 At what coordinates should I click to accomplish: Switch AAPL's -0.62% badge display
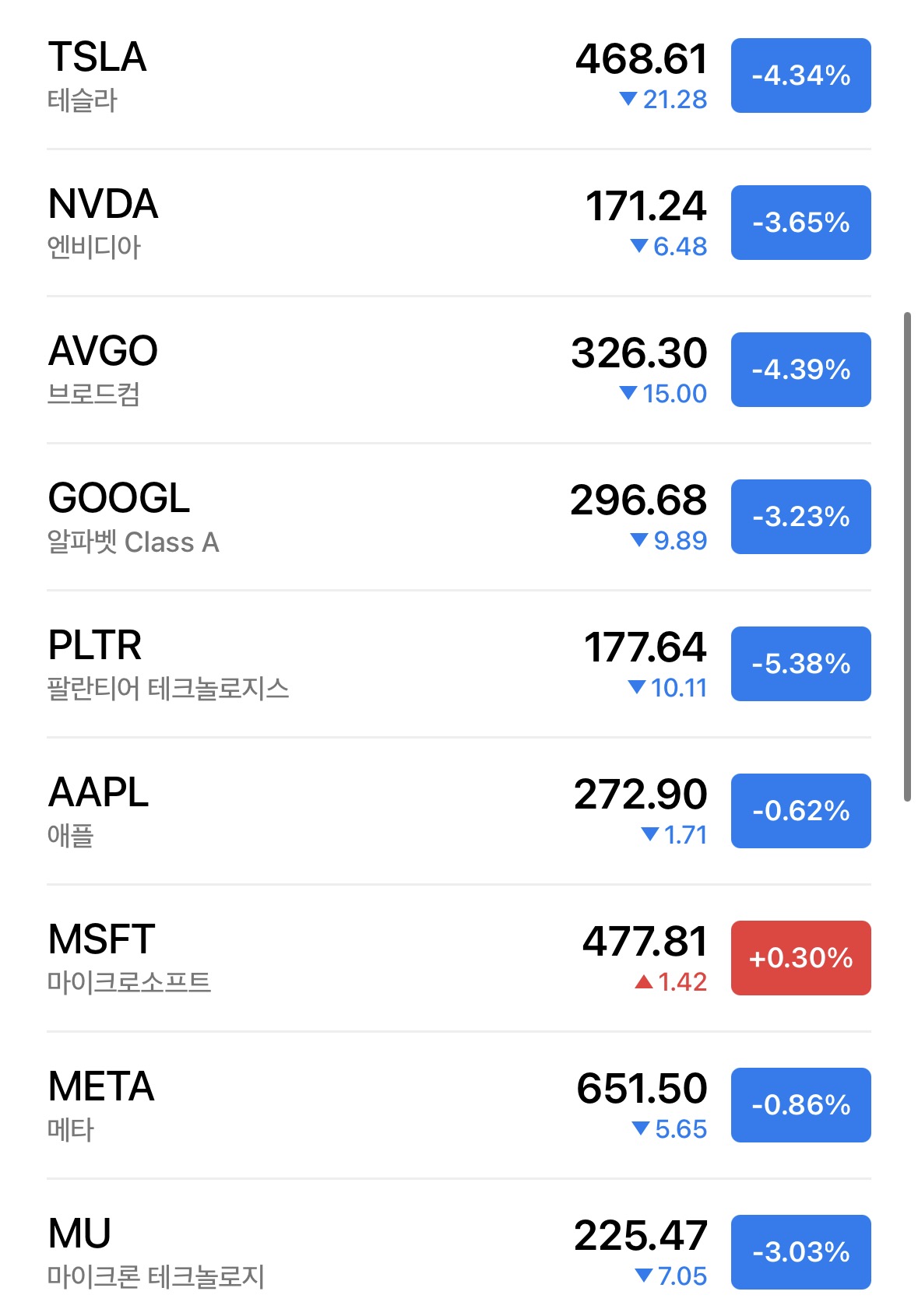800,811
